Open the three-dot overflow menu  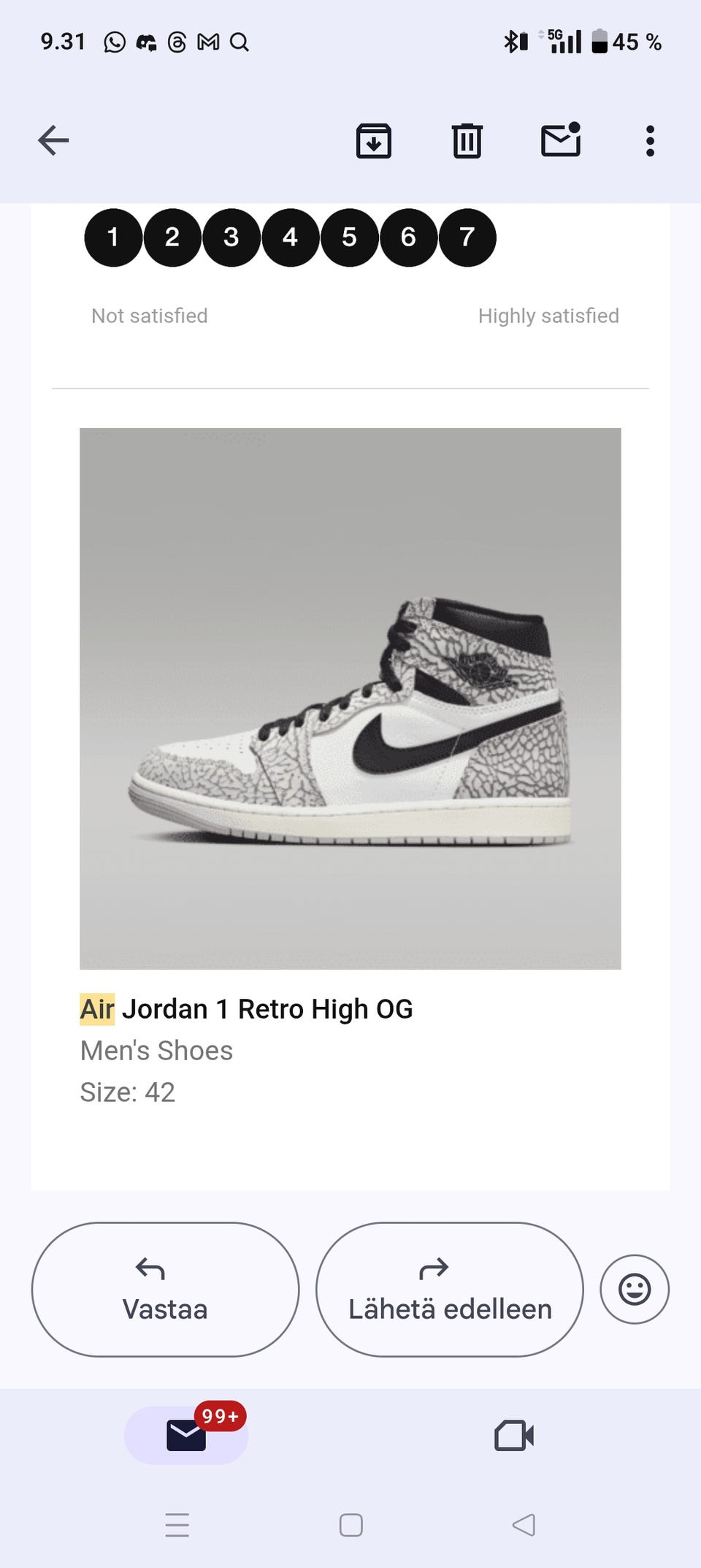650,140
